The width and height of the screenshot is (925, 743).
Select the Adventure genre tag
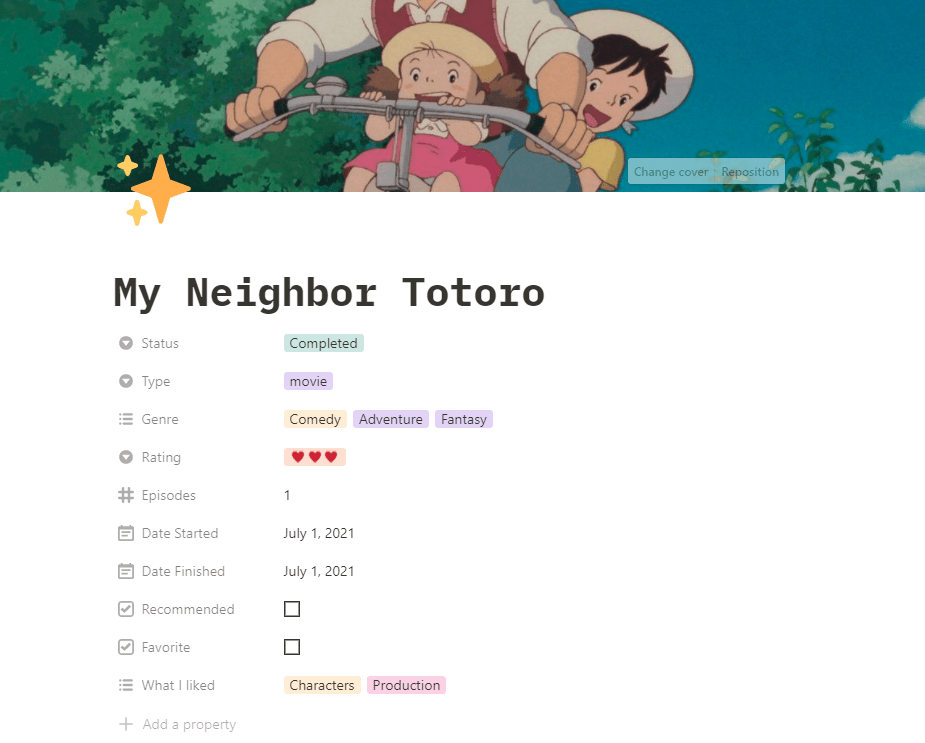pyautogui.click(x=391, y=420)
